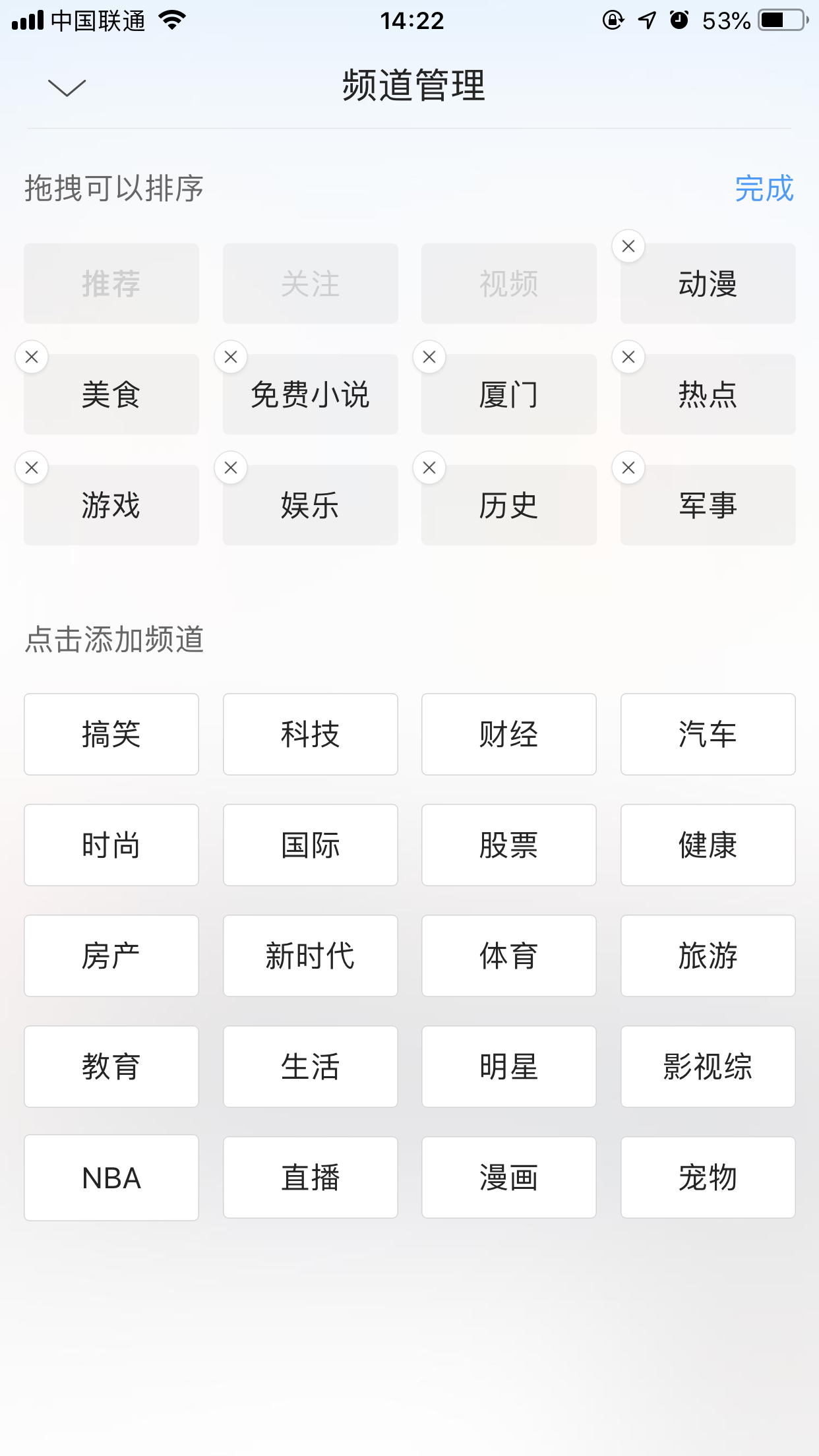
Task: Remove the 军事 channel
Action: (x=628, y=466)
